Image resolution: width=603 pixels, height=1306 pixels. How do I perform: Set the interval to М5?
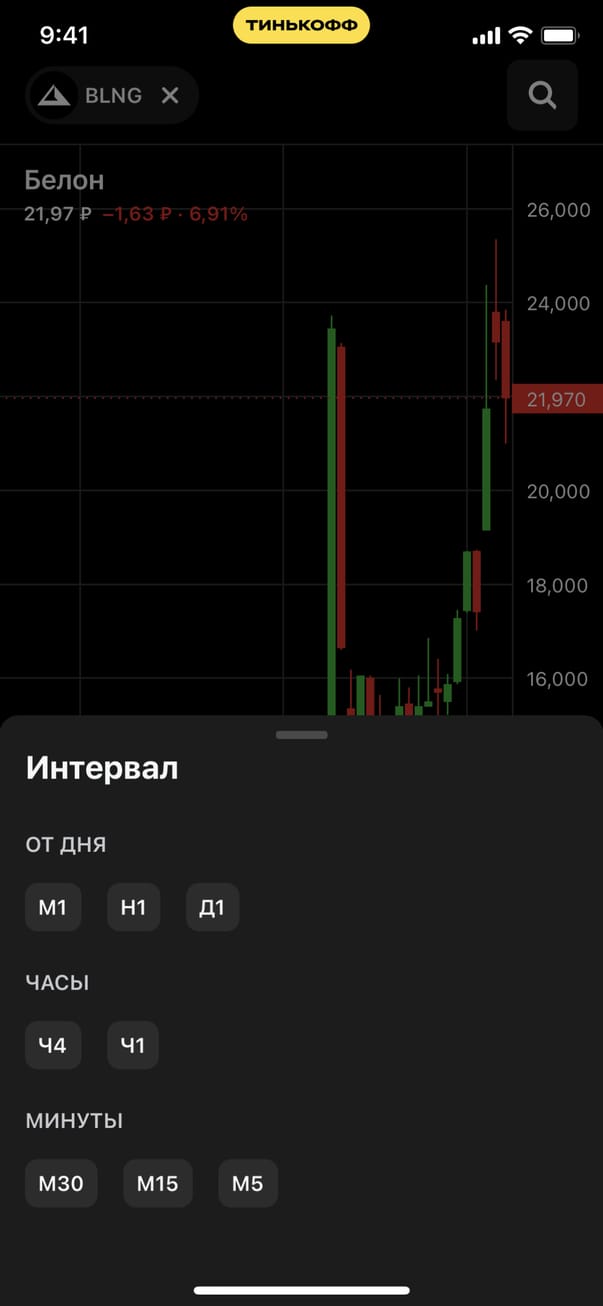click(x=247, y=1184)
